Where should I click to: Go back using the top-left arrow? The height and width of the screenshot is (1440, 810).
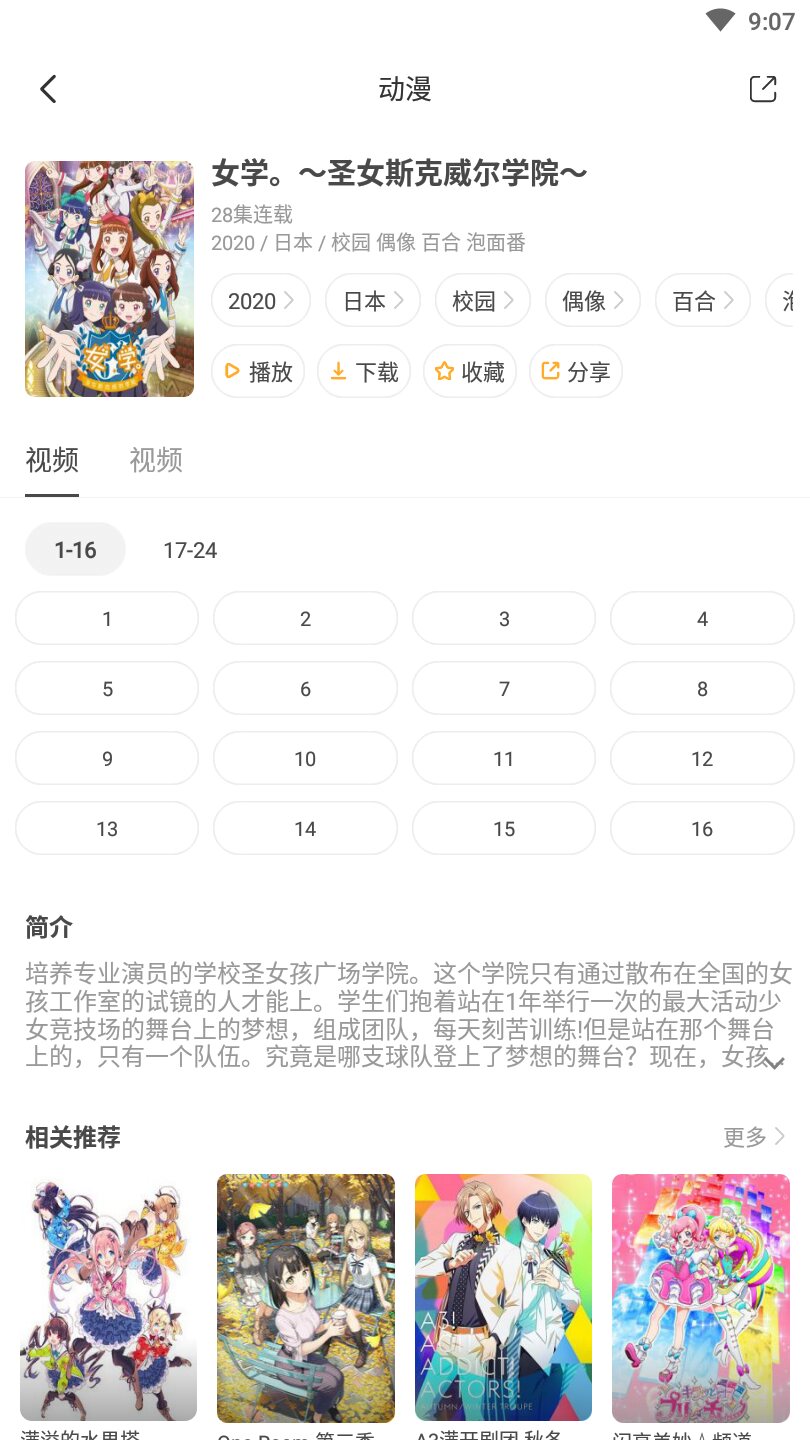(x=48, y=89)
